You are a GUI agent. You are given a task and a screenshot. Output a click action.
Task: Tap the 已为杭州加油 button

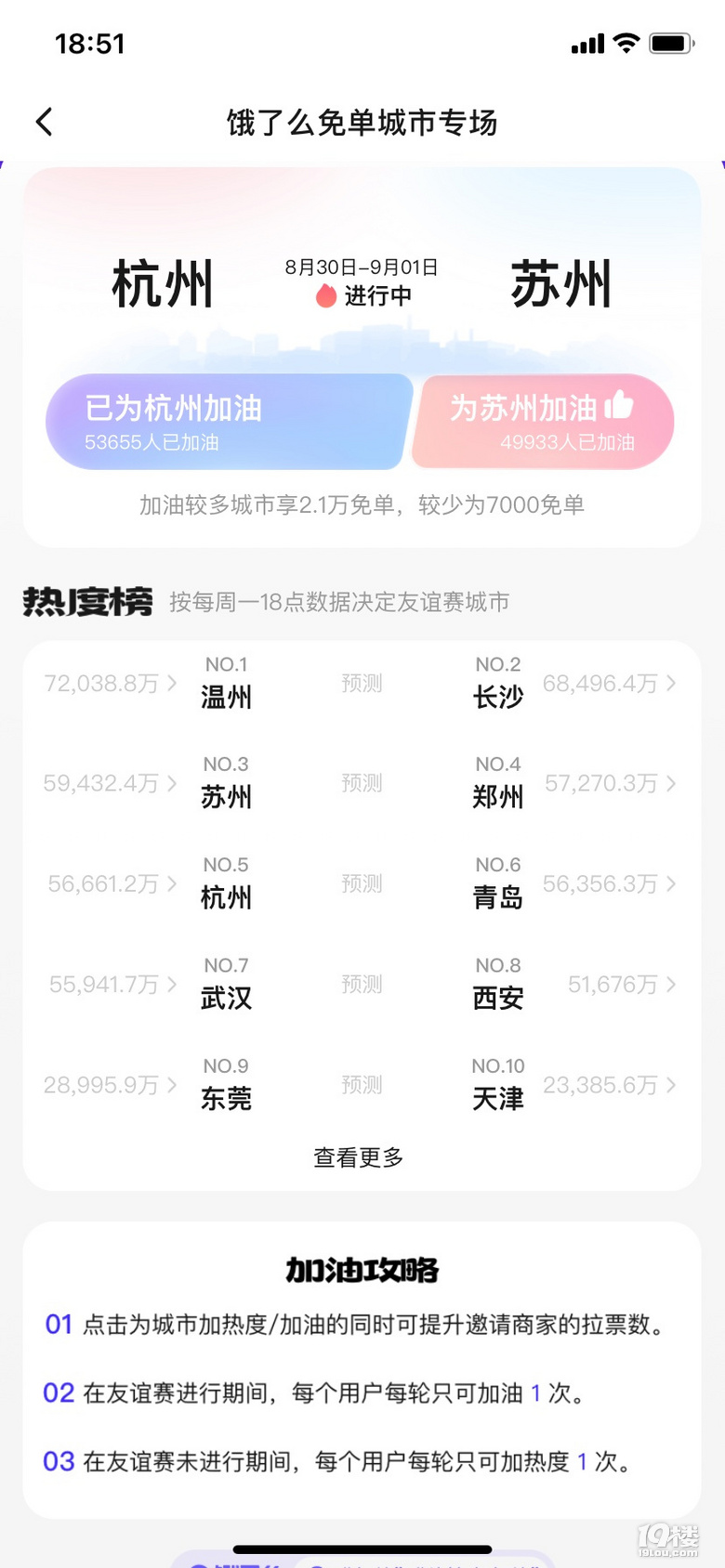tap(228, 422)
